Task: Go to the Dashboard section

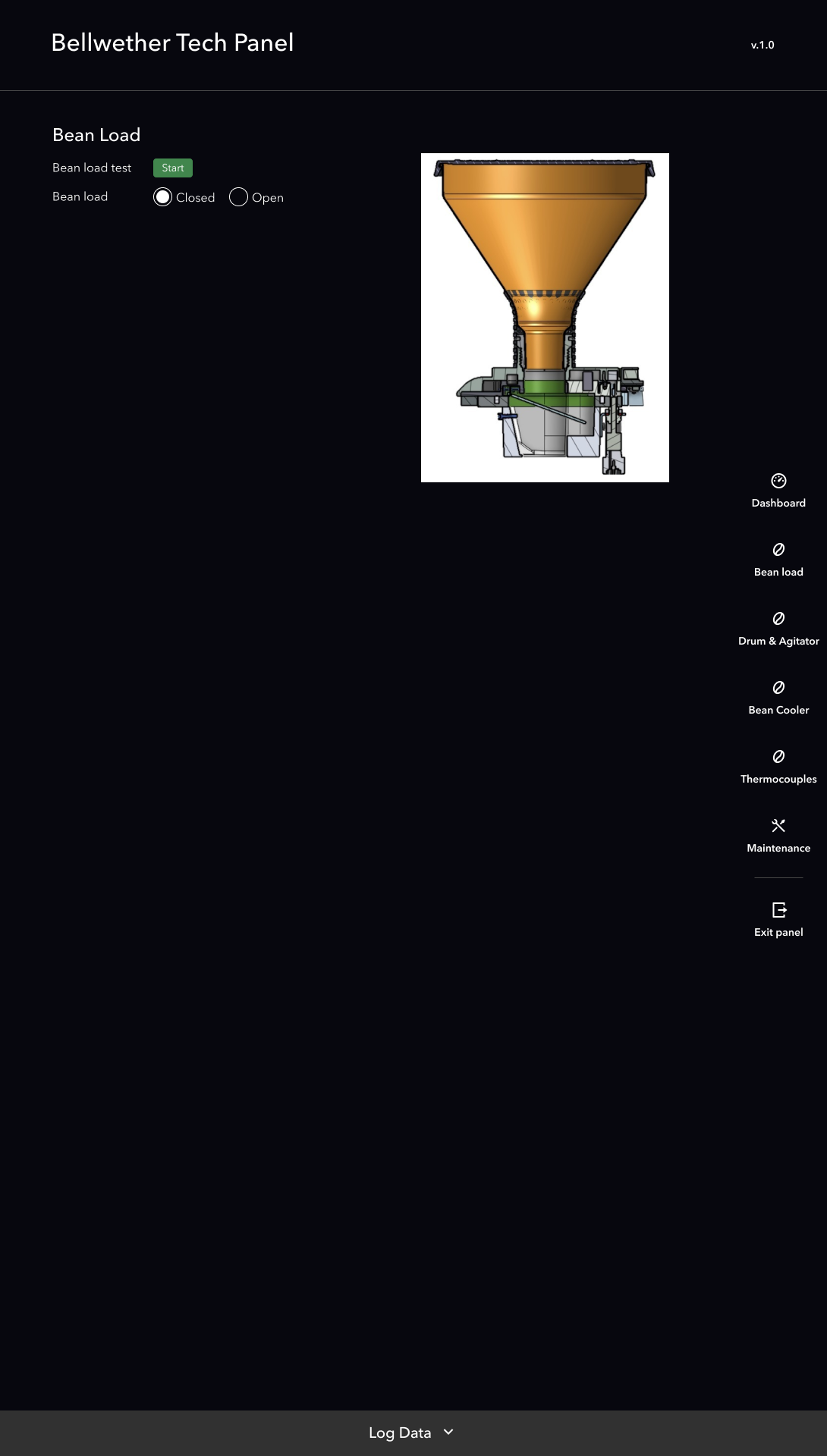Action: point(778,491)
